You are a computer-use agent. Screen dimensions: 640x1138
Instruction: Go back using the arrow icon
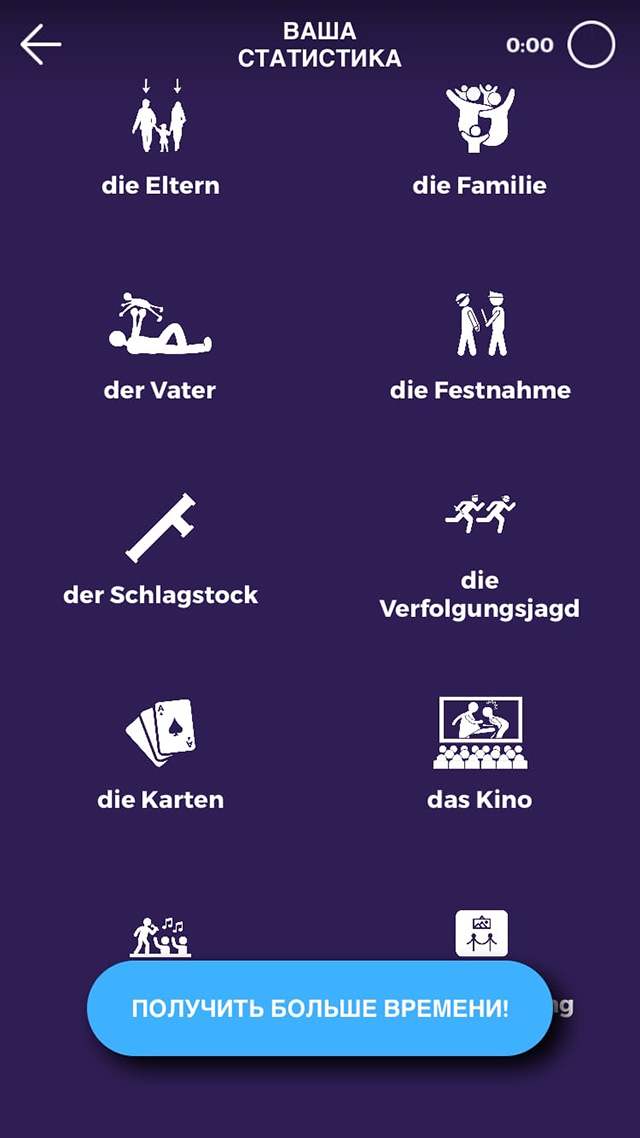pyautogui.click(x=41, y=45)
